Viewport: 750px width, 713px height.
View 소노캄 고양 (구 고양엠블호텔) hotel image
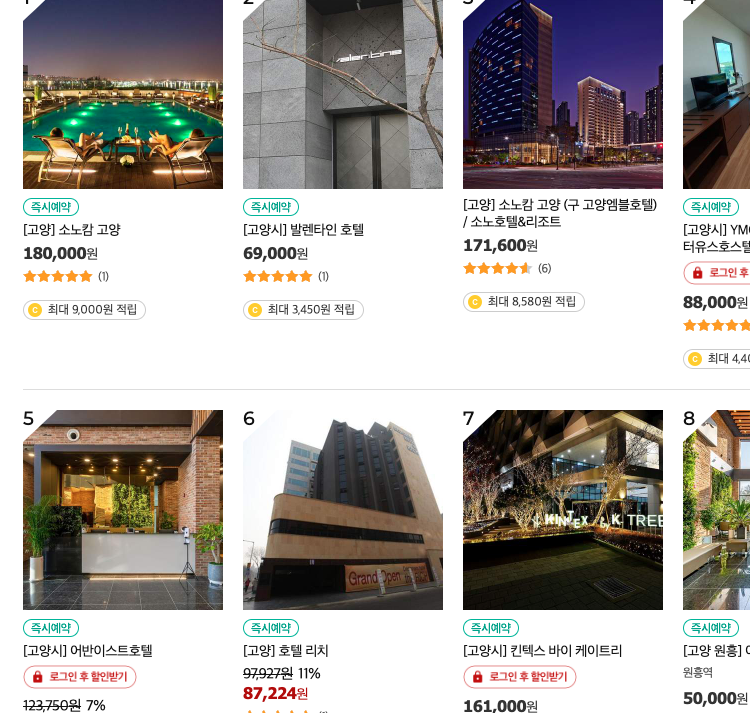click(x=562, y=94)
